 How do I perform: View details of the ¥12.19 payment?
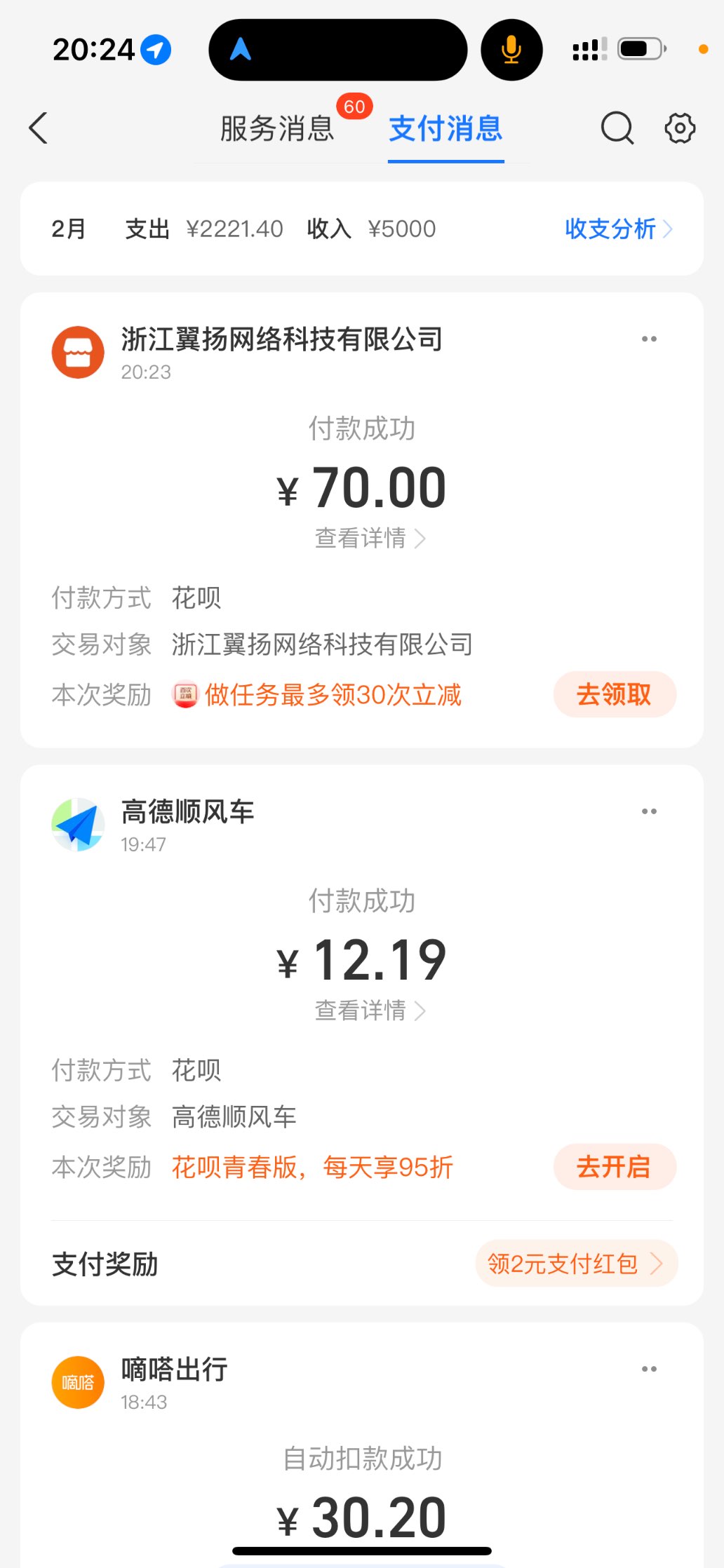(x=370, y=1011)
